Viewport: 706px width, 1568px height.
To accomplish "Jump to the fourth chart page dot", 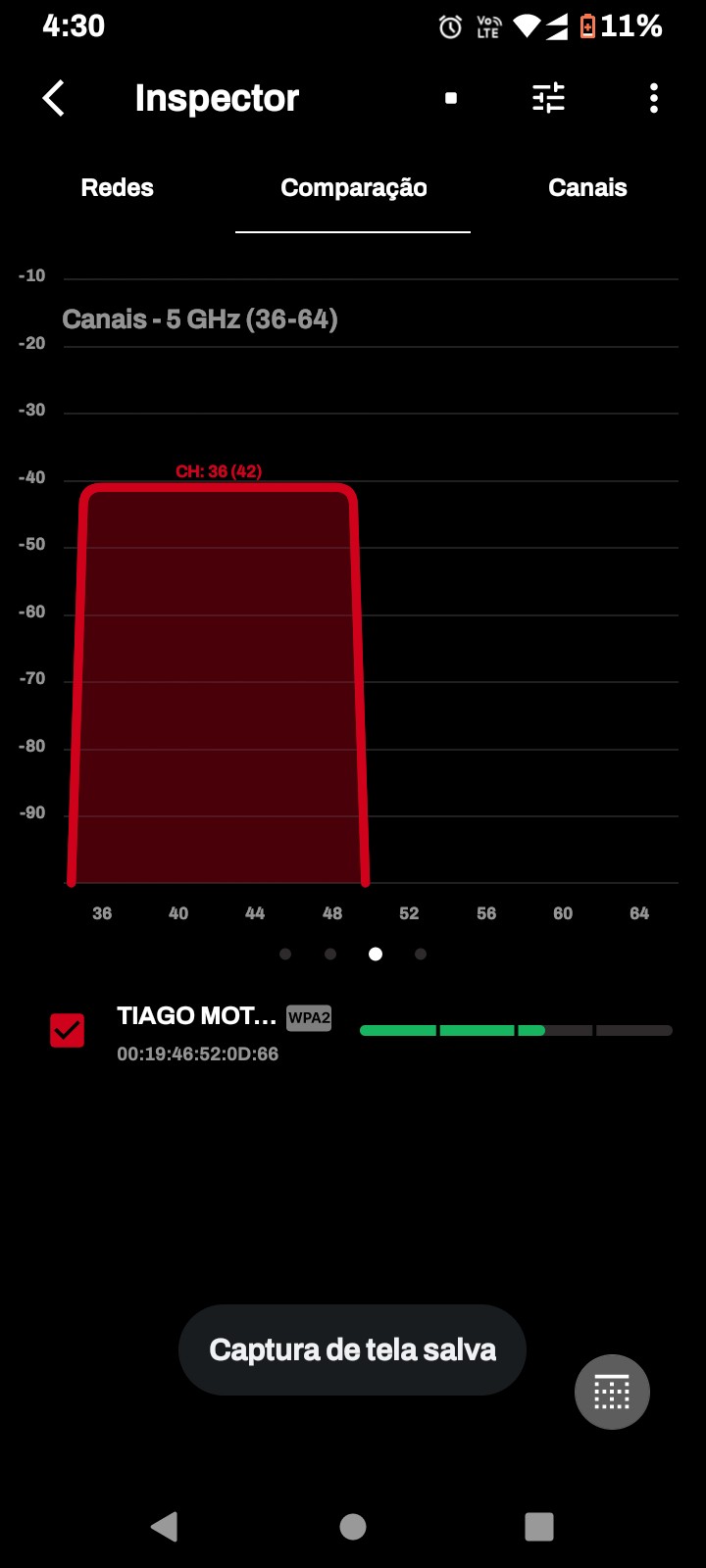I will pyautogui.click(x=421, y=954).
